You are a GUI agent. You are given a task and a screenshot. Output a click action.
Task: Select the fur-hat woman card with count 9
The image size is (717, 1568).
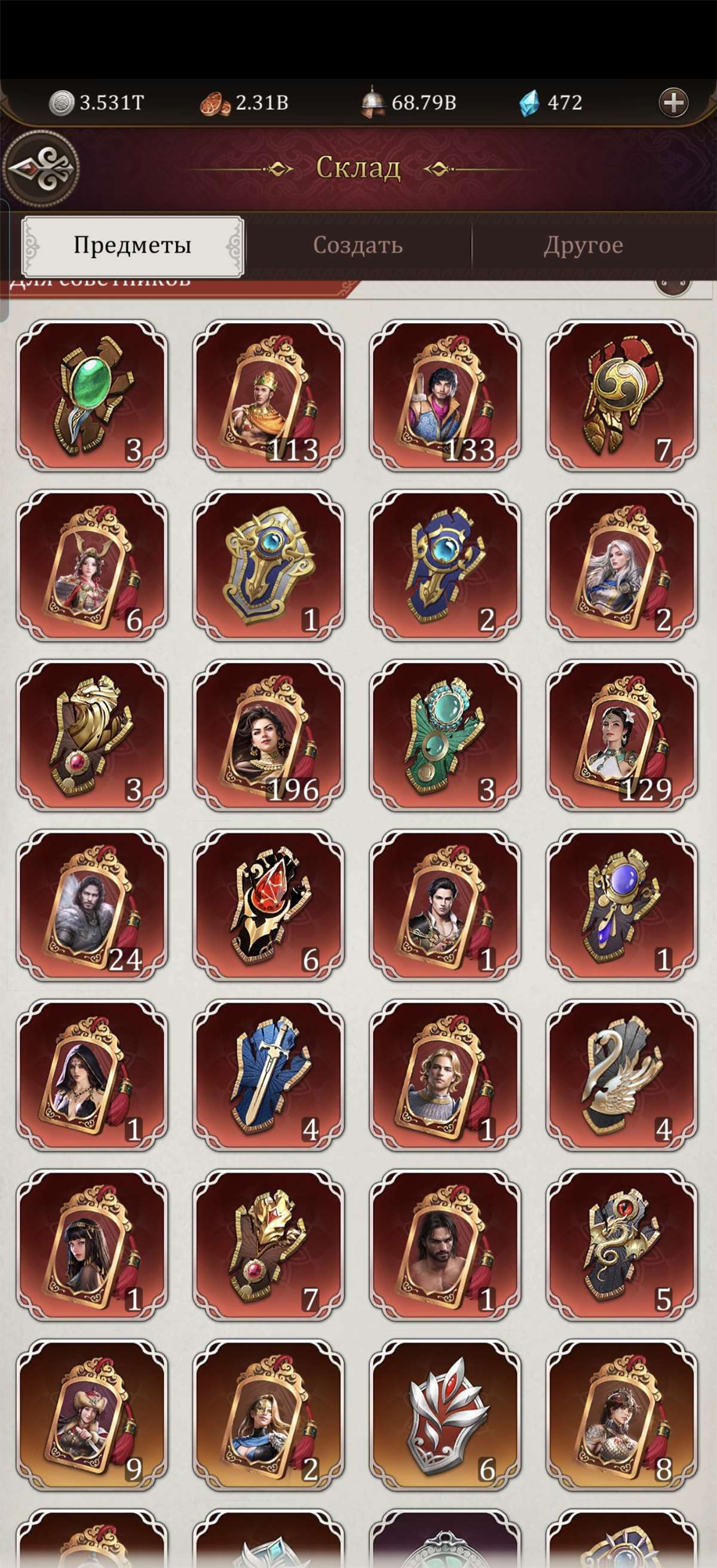[x=92, y=1414]
